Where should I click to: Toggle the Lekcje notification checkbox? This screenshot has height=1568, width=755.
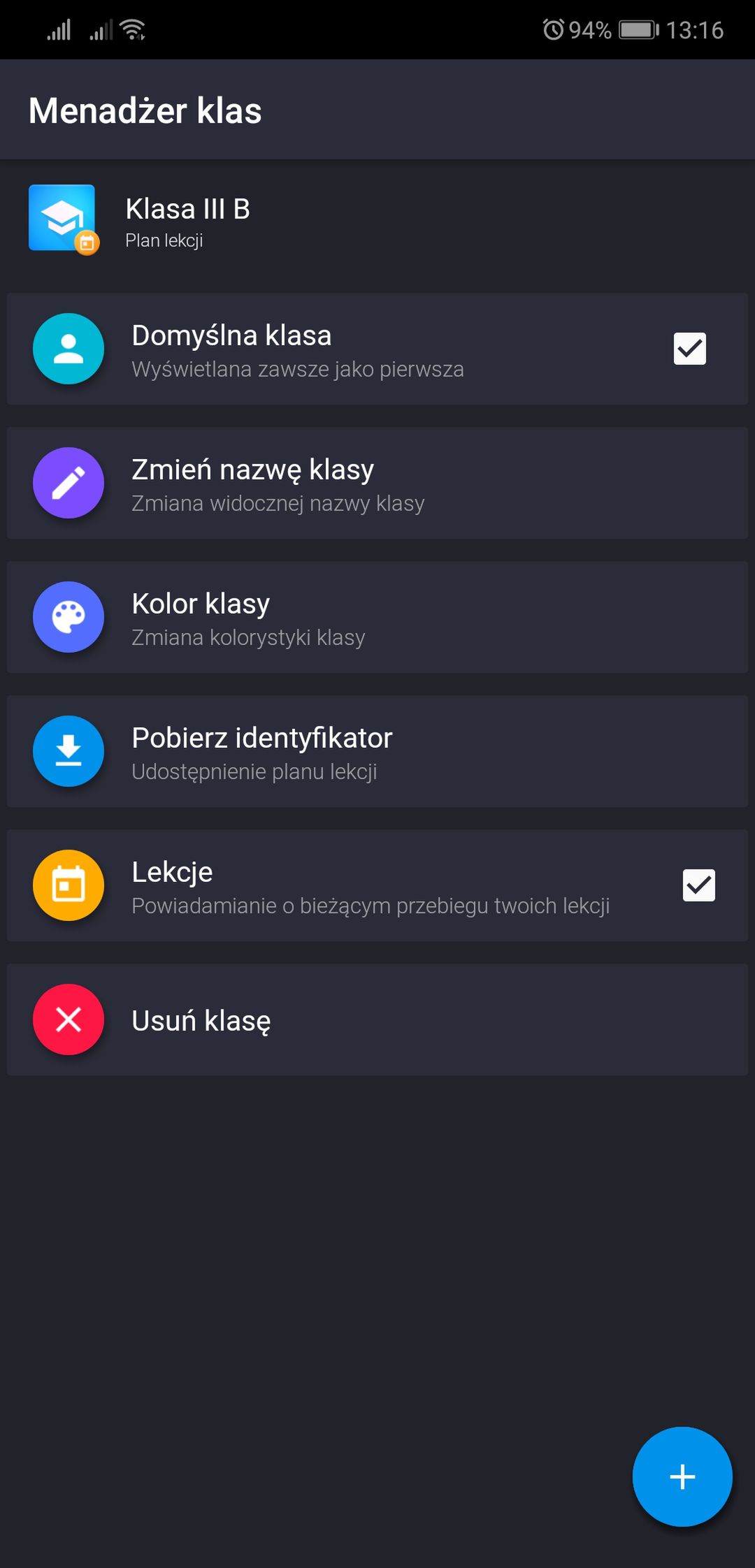click(x=698, y=885)
